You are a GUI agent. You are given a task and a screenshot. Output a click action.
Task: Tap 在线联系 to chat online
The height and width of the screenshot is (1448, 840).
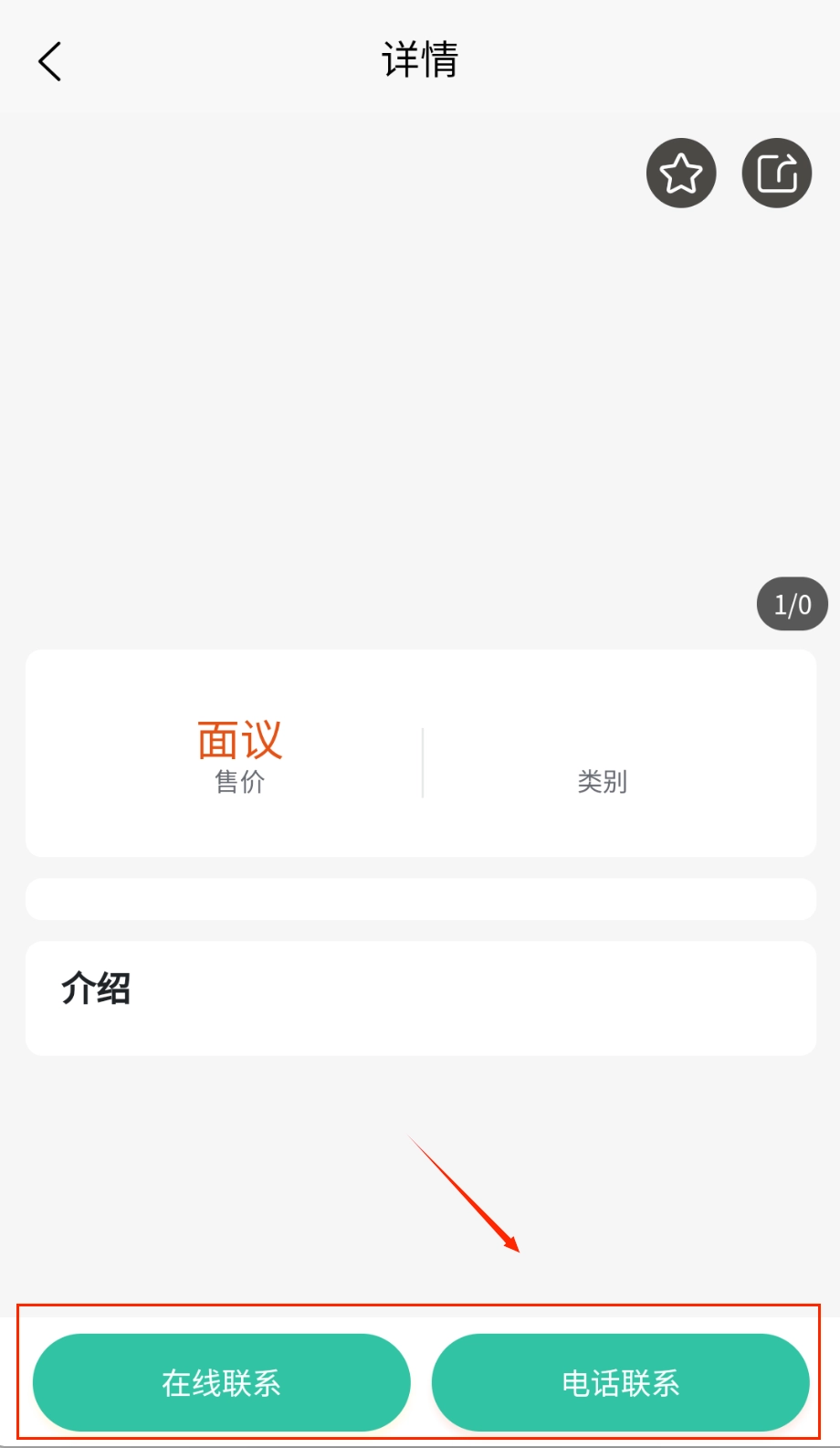coord(222,1382)
